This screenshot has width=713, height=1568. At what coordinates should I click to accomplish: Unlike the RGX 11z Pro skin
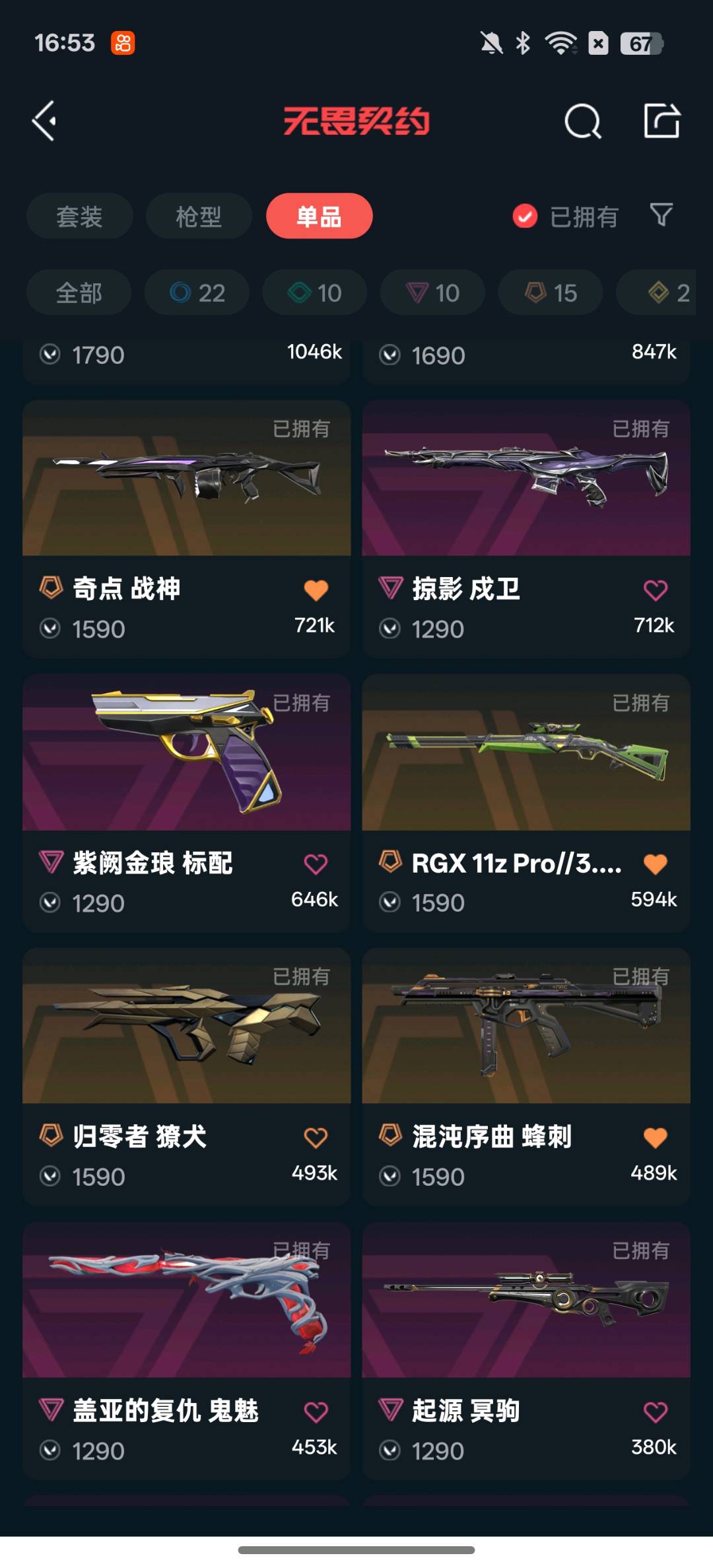(x=655, y=864)
